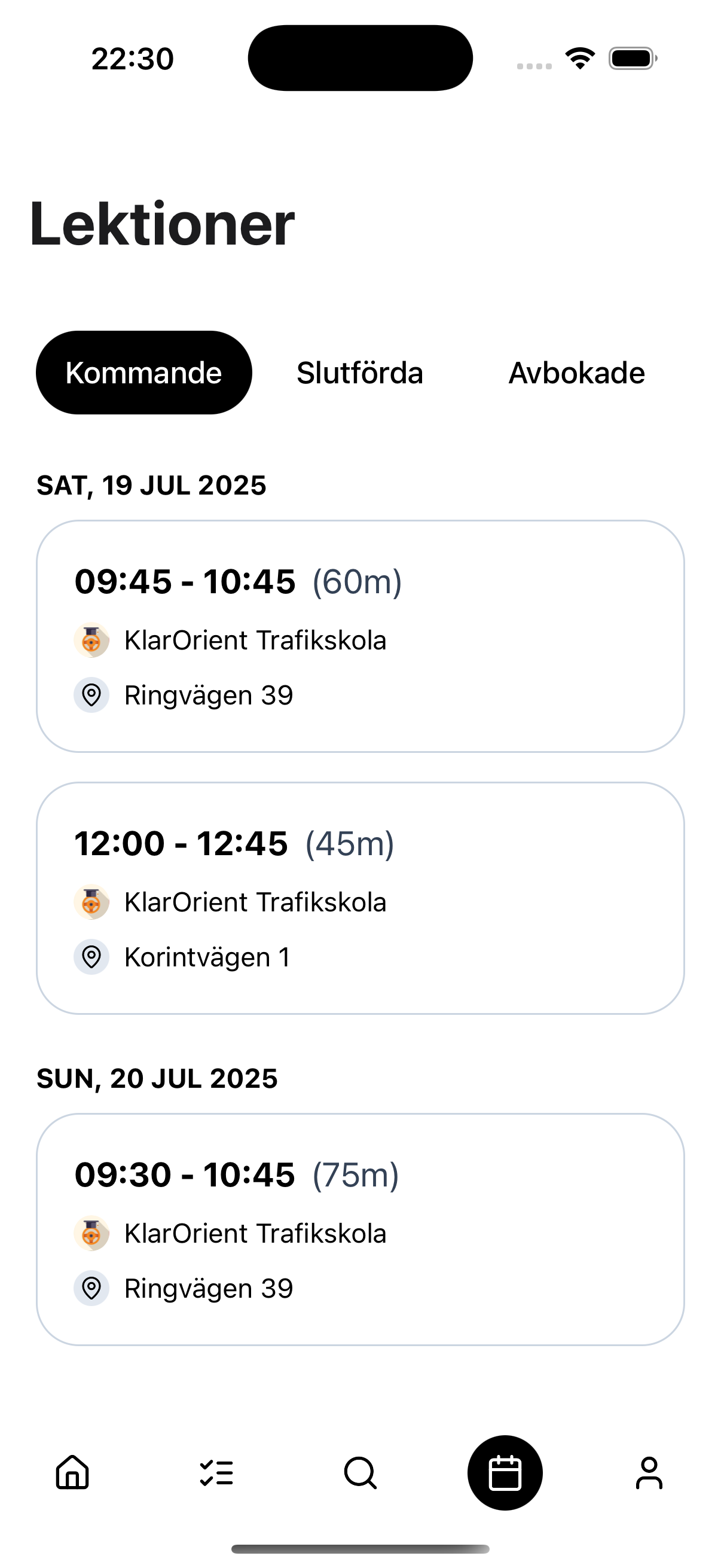Viewport: 721px width, 1568px height.
Task: Open the 12:00 - 12:45 lesson at Korintvägen 1
Action: (360, 898)
